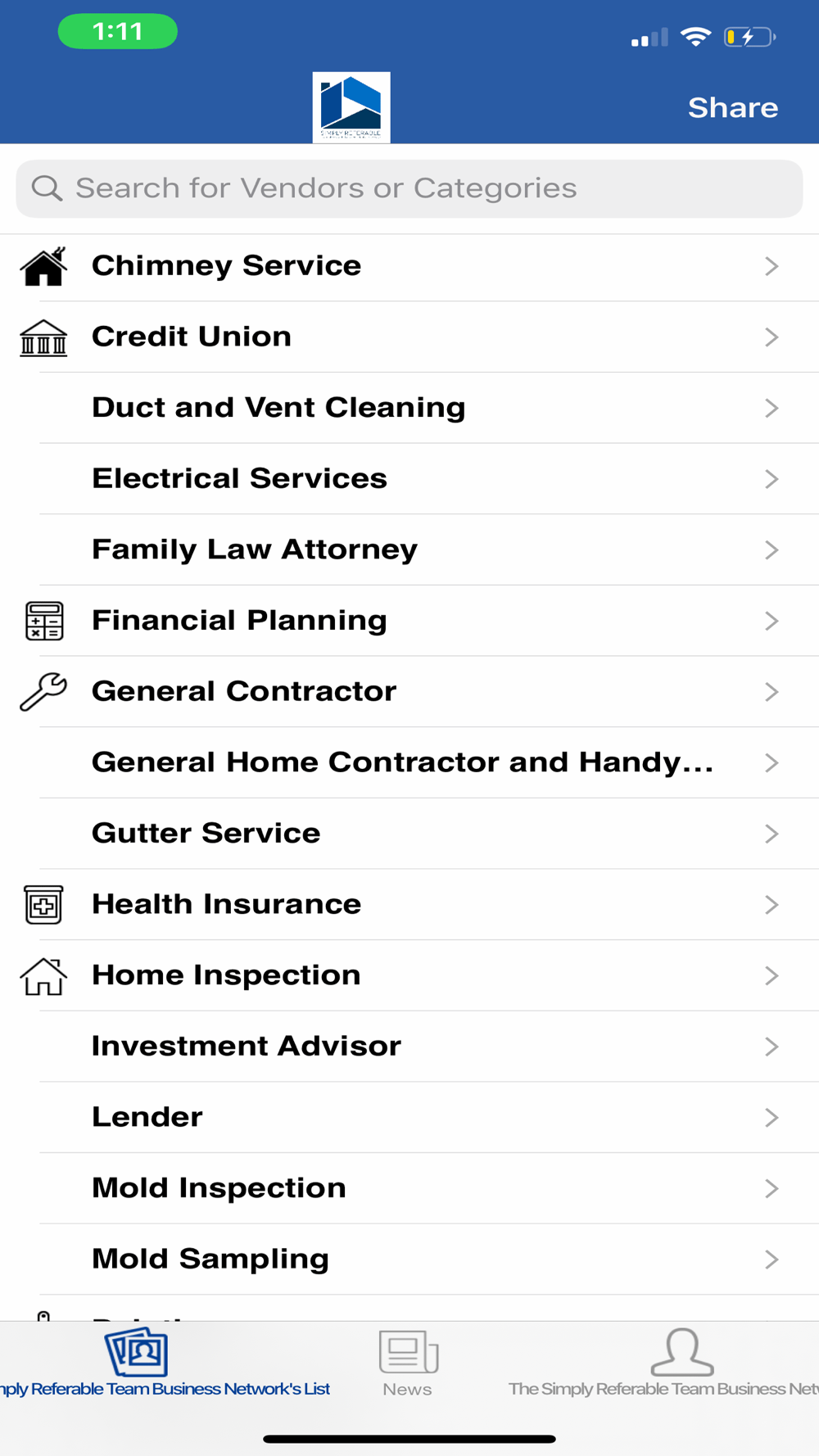Screen dimensions: 819x1456
Task: Open General Contractor category
Action: pyautogui.click(x=409, y=692)
